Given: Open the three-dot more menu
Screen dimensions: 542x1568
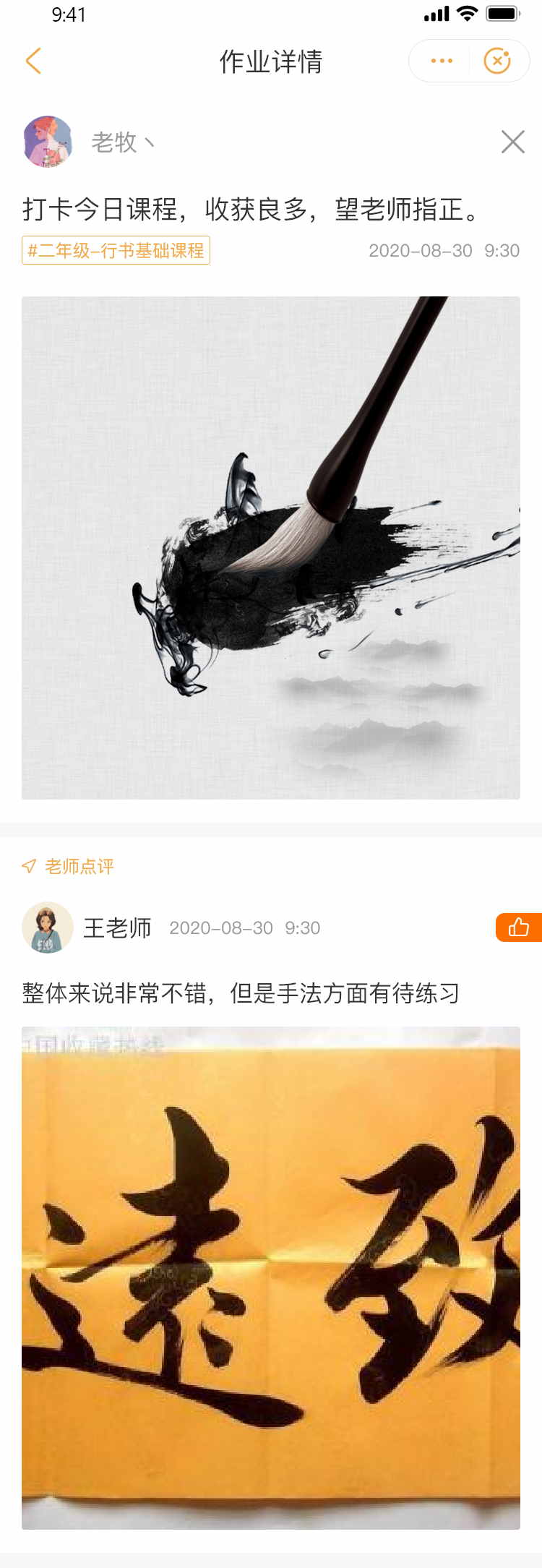Looking at the screenshot, I should click(x=441, y=61).
